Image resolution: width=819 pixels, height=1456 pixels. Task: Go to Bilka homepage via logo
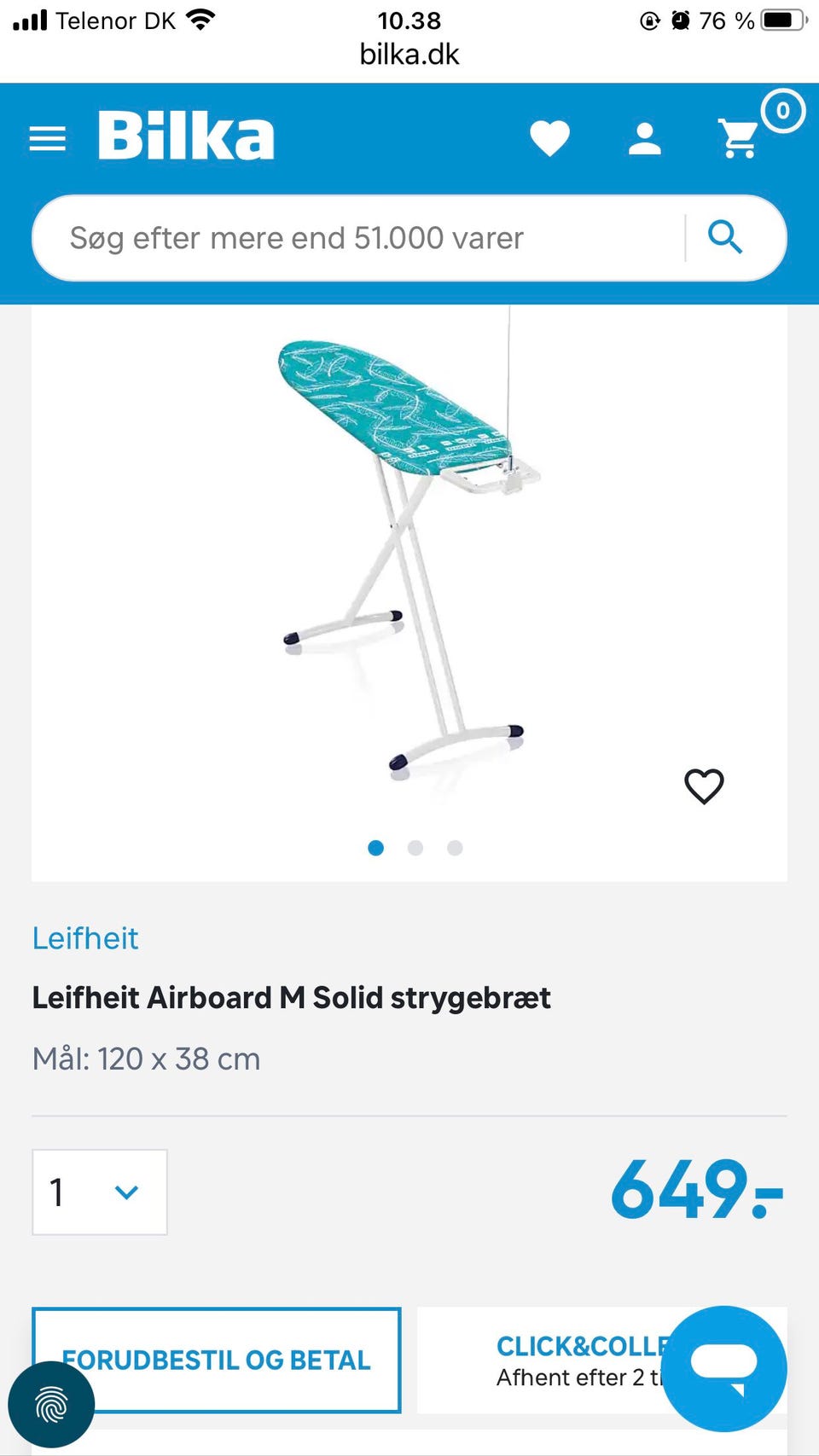click(x=186, y=136)
